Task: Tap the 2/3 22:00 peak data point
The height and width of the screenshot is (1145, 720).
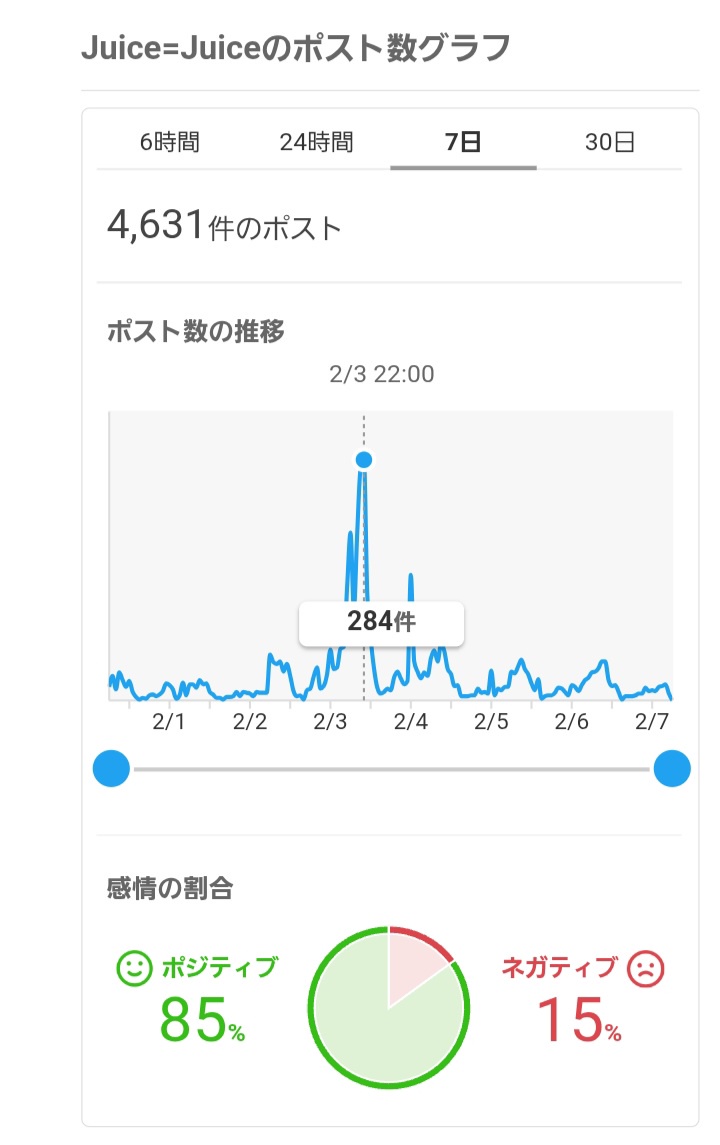Action: pos(364,459)
